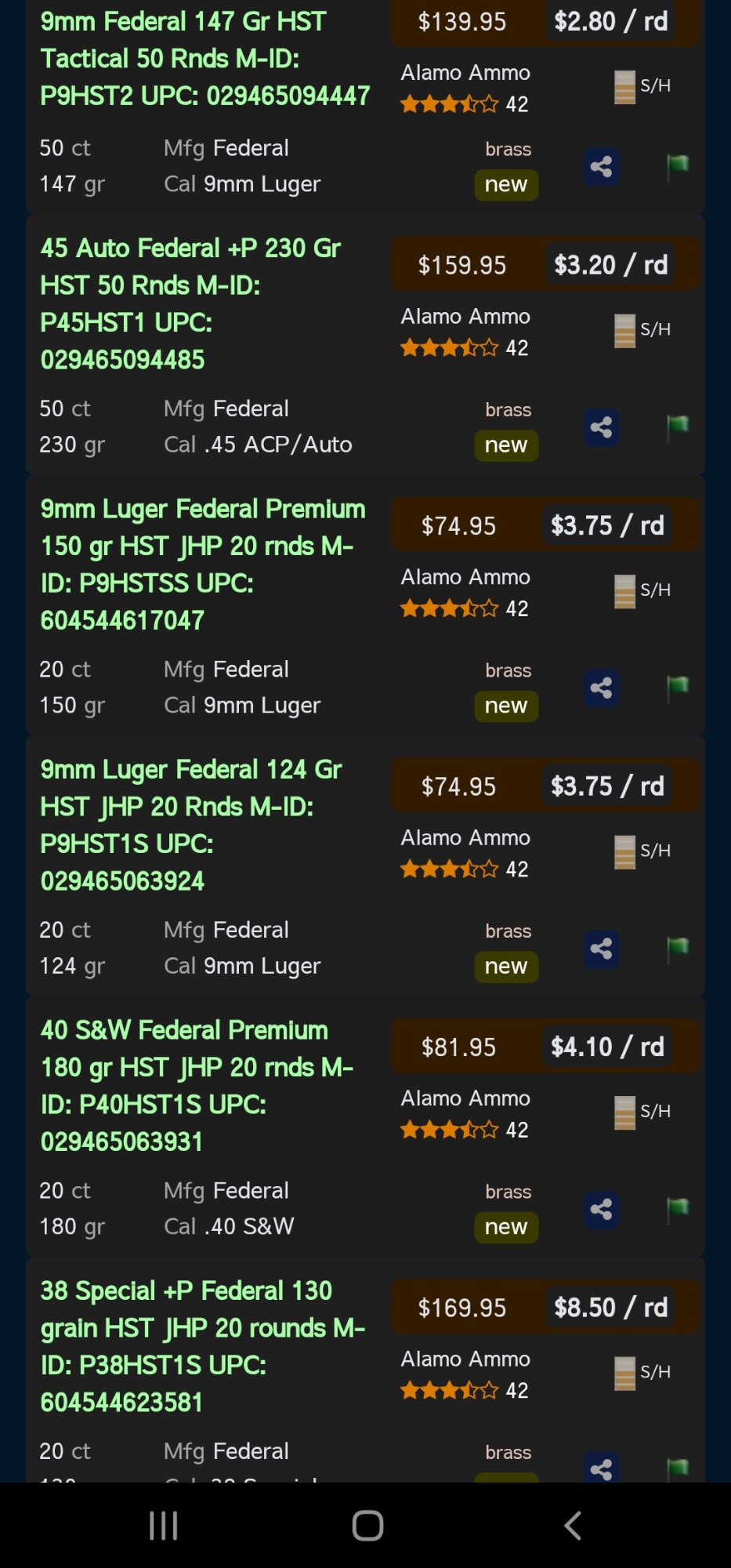Share the 9mm Luger 124 Gr HST listing
This screenshot has height=1568, width=731.
pos(601,949)
